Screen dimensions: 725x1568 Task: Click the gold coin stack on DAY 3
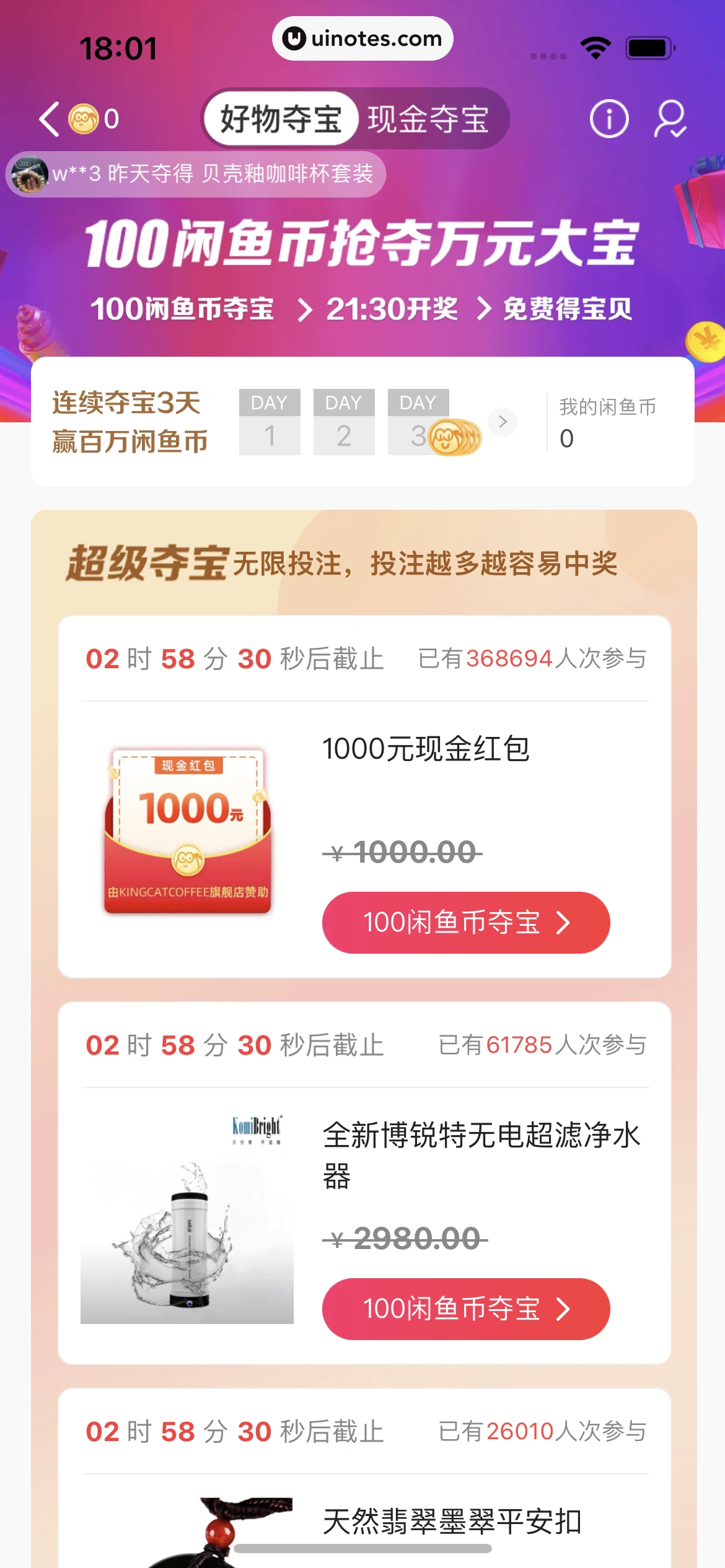coord(454,437)
